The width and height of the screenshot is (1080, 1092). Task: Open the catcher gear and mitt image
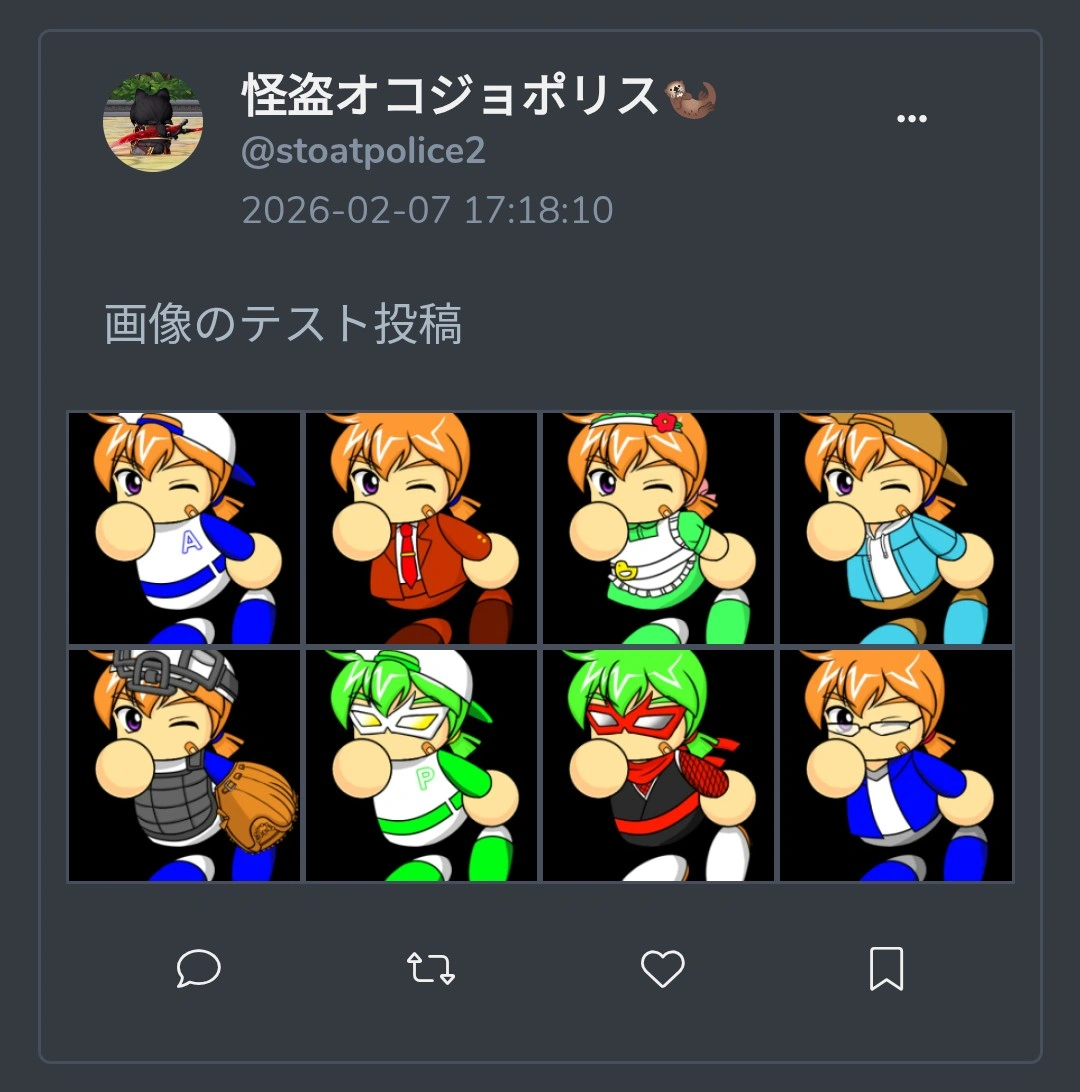click(185, 765)
